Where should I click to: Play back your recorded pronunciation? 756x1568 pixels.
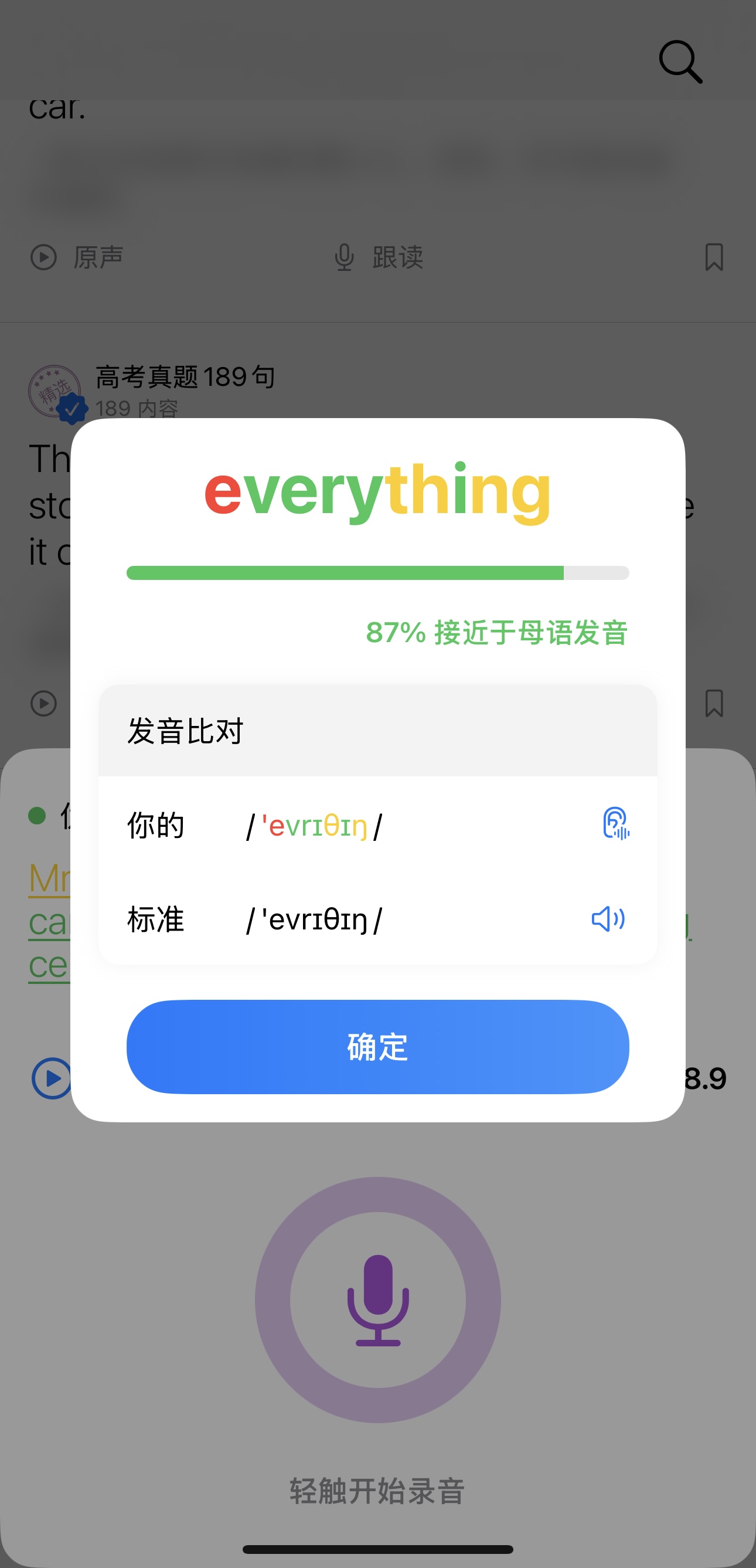click(x=615, y=823)
